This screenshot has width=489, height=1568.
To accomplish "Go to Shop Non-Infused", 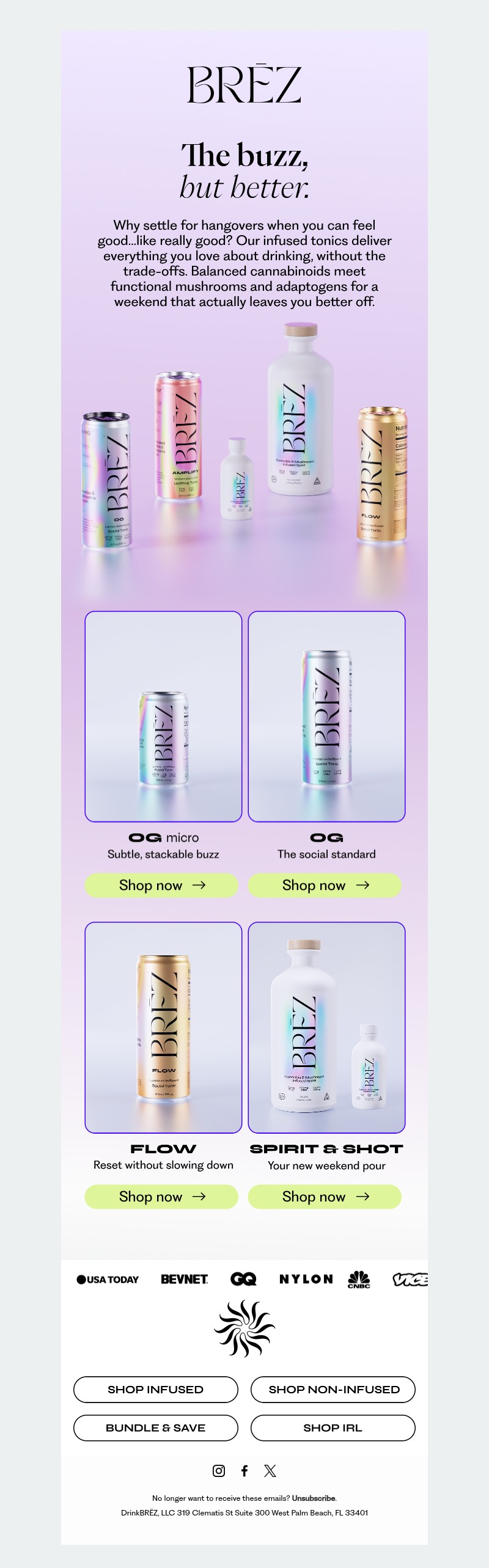I will tap(333, 1390).
